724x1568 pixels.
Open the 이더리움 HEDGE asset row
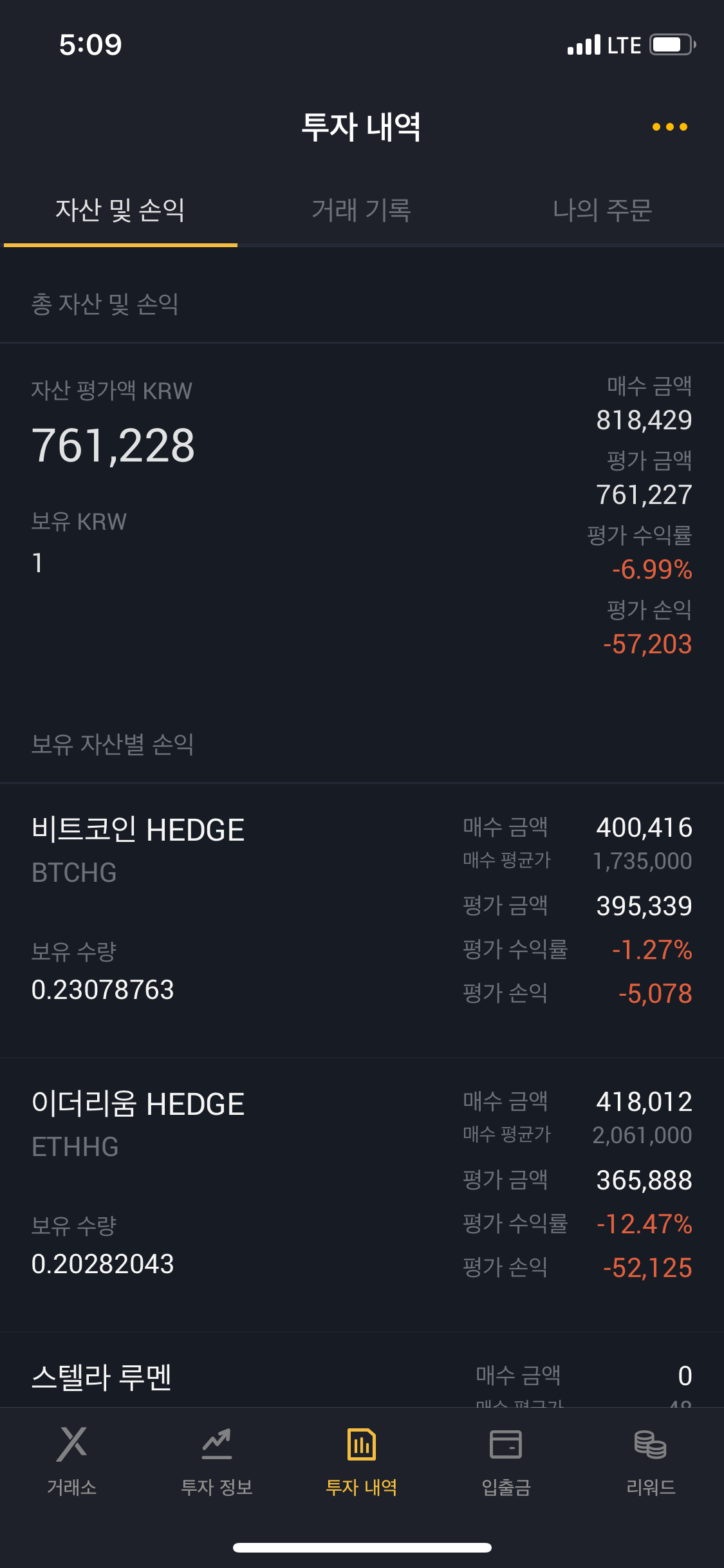tap(362, 1195)
